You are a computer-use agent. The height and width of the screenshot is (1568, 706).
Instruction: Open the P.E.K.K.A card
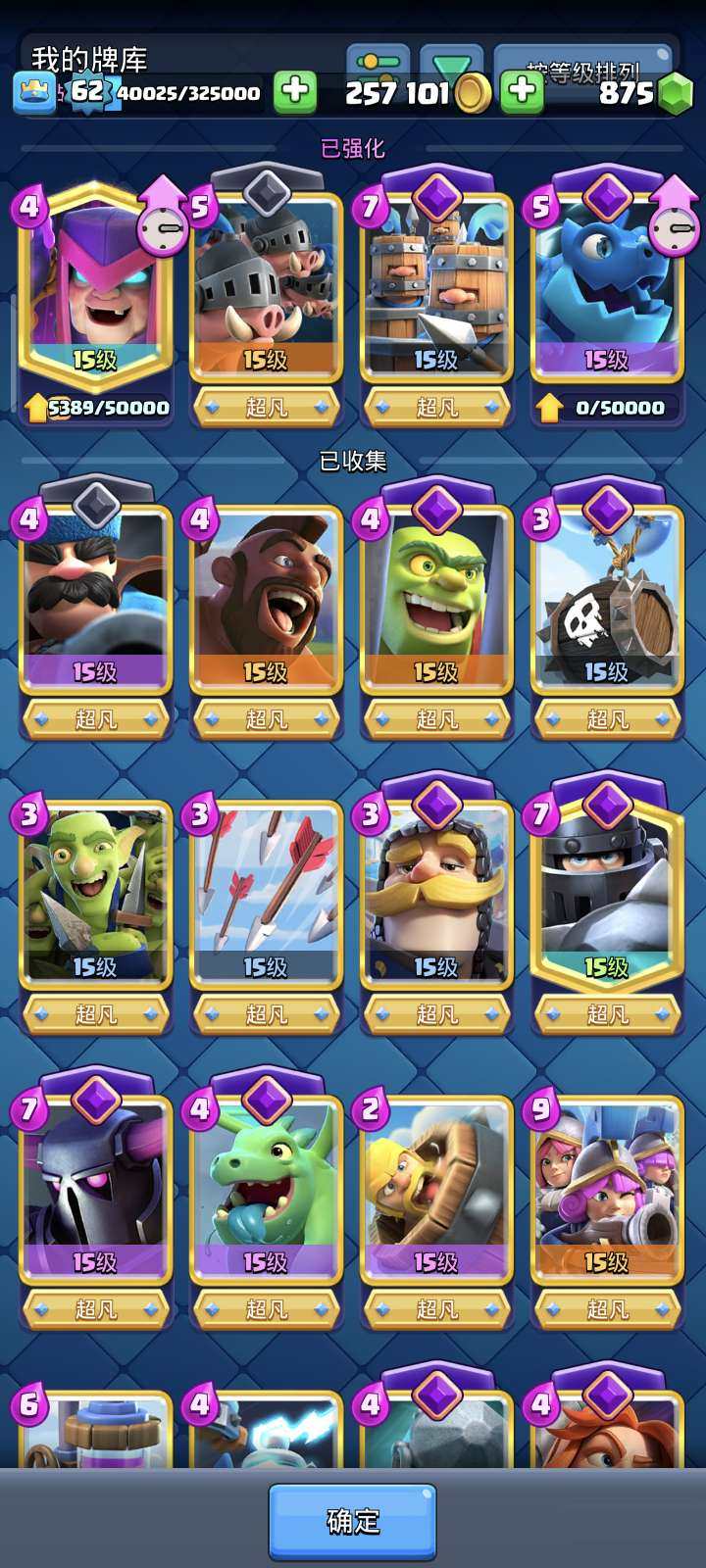coord(95,1188)
